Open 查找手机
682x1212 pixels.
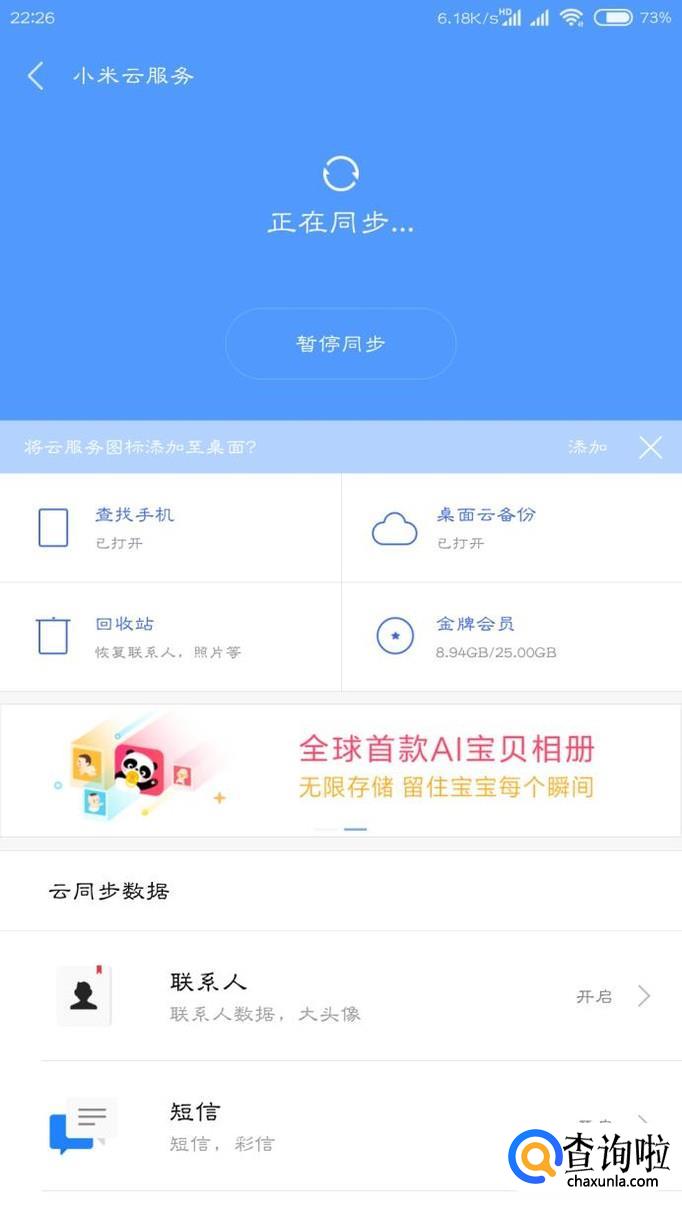coord(170,527)
